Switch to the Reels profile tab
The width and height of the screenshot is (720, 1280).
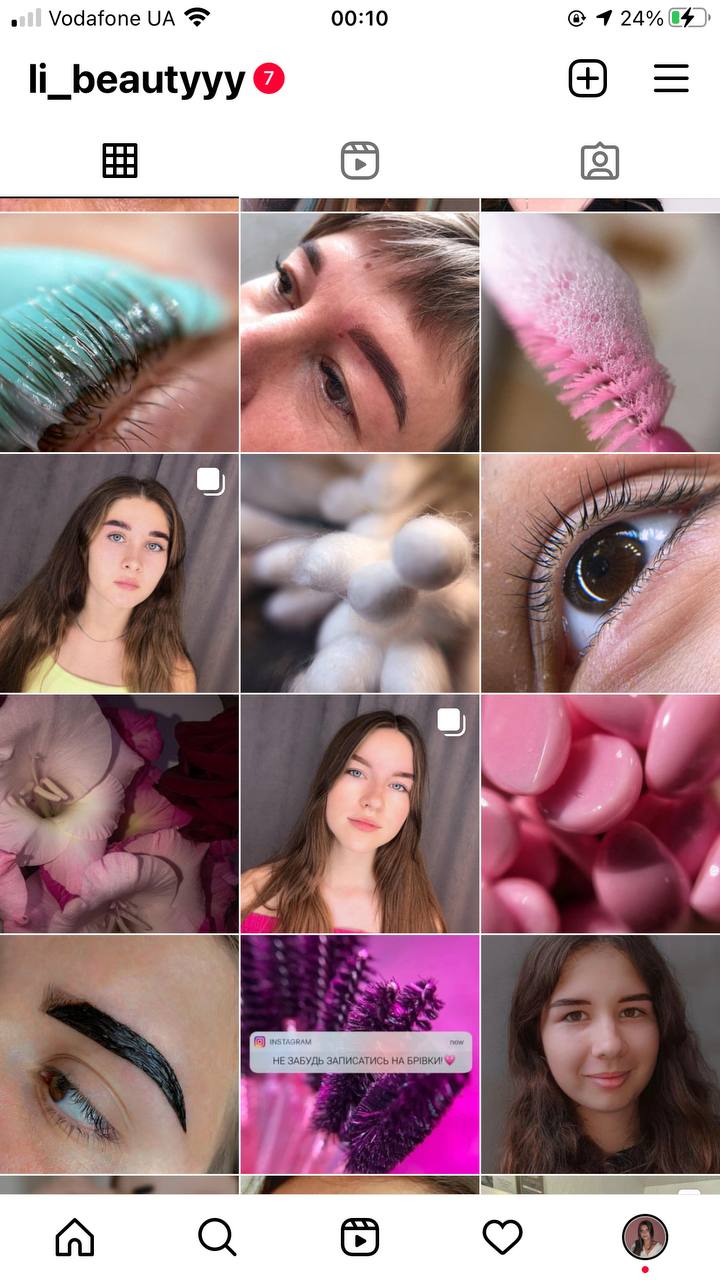[x=360, y=161]
